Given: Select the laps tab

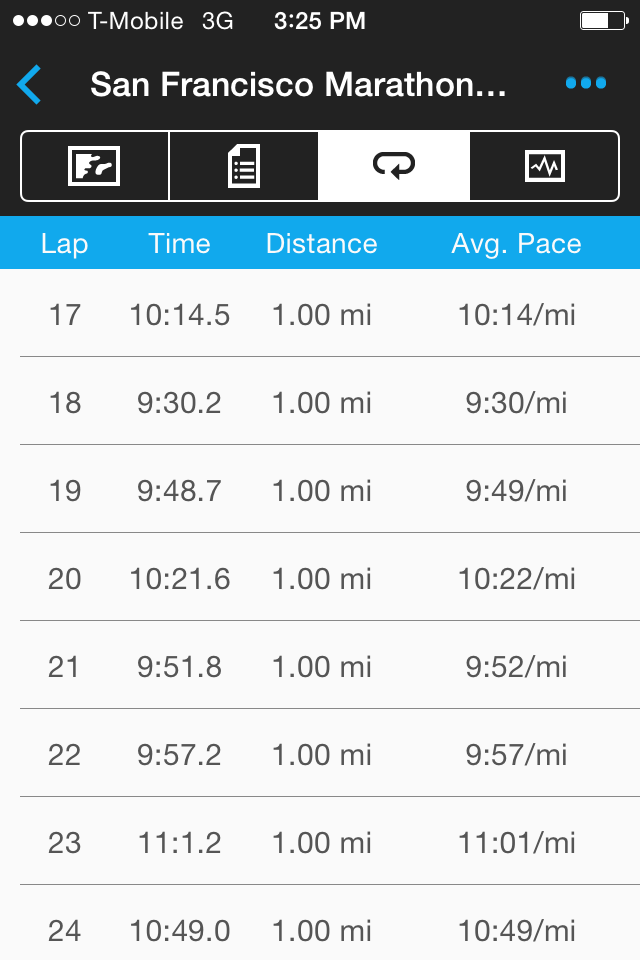Looking at the screenshot, I should pyautogui.click(x=393, y=166).
